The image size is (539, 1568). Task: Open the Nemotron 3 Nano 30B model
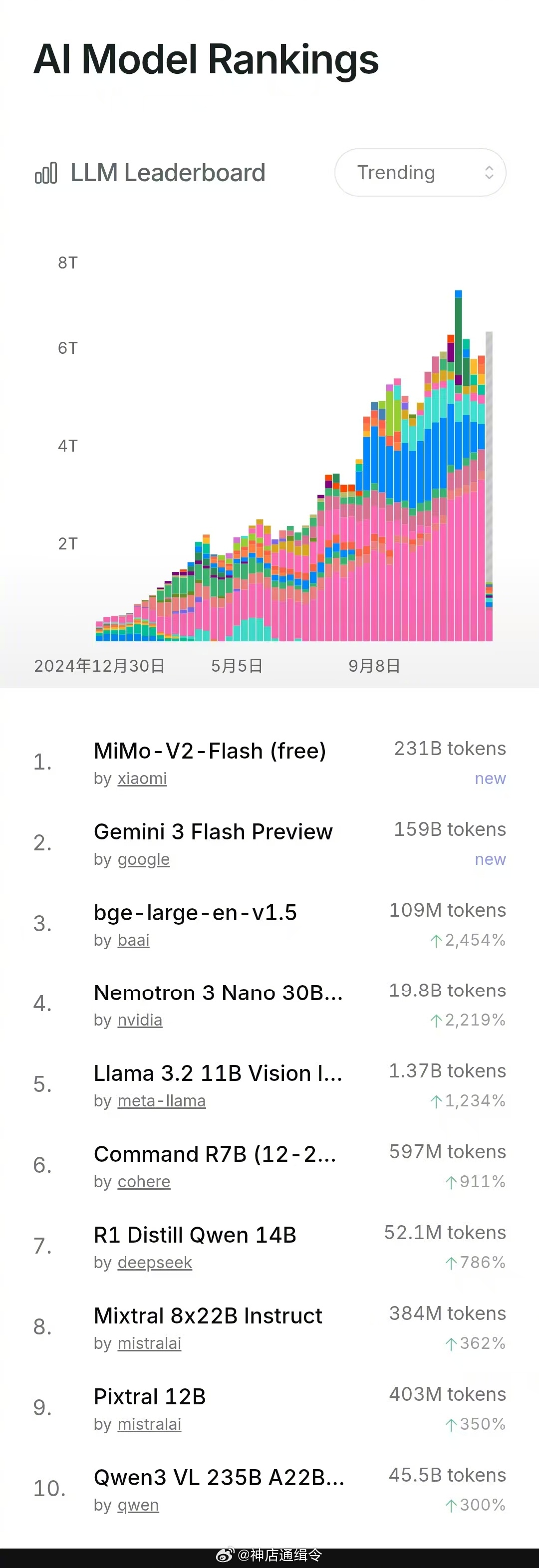[218, 993]
